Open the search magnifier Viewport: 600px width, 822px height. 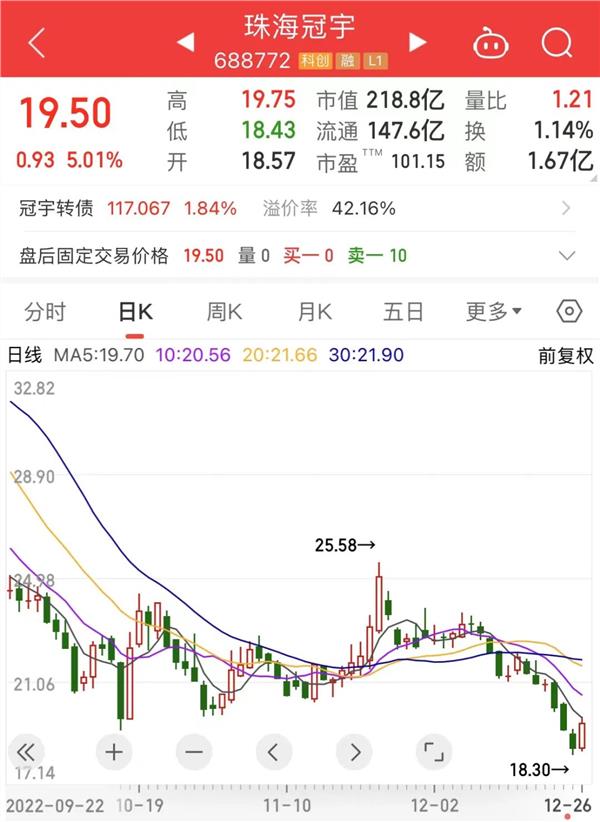[555, 42]
